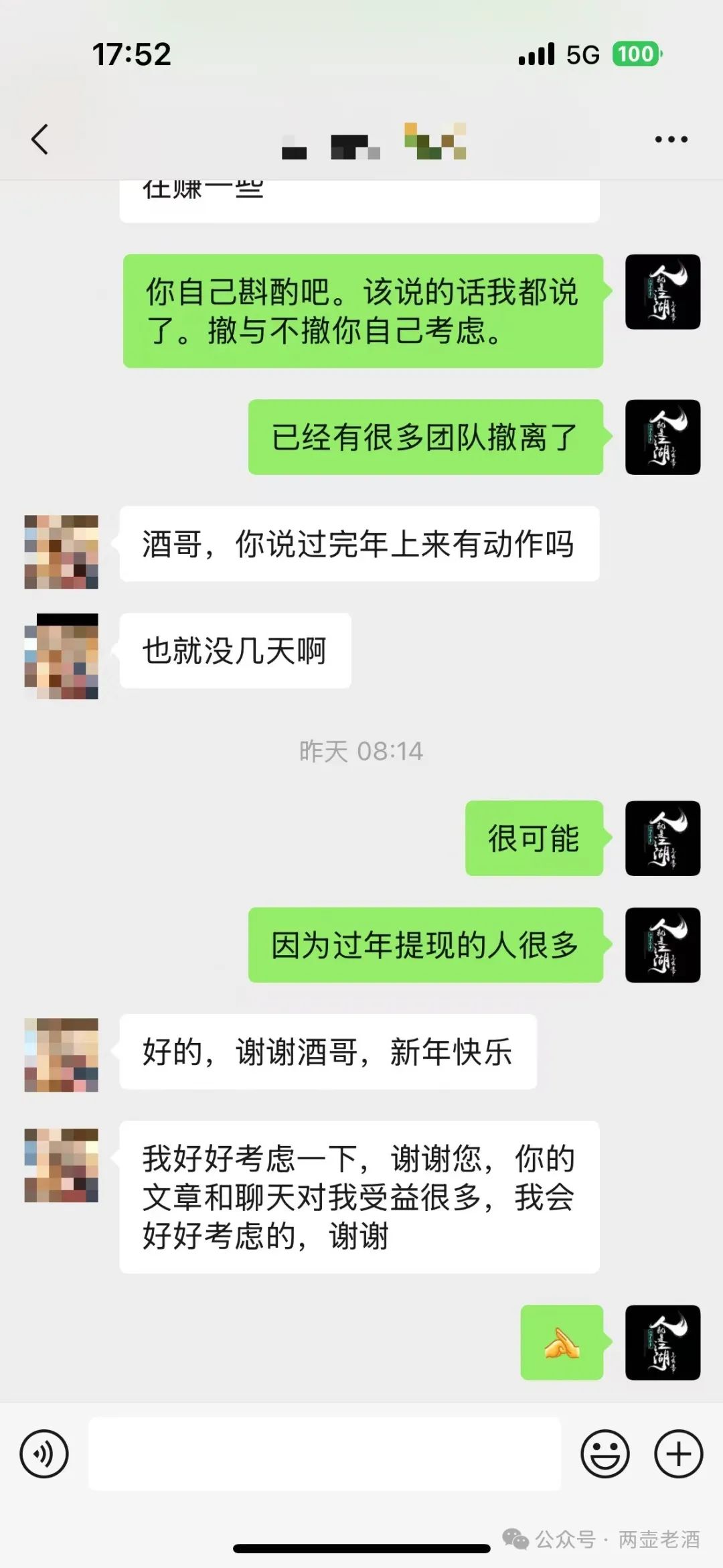Open the three-dot chat info menu
This screenshot has height=1568, width=723.
click(x=671, y=139)
